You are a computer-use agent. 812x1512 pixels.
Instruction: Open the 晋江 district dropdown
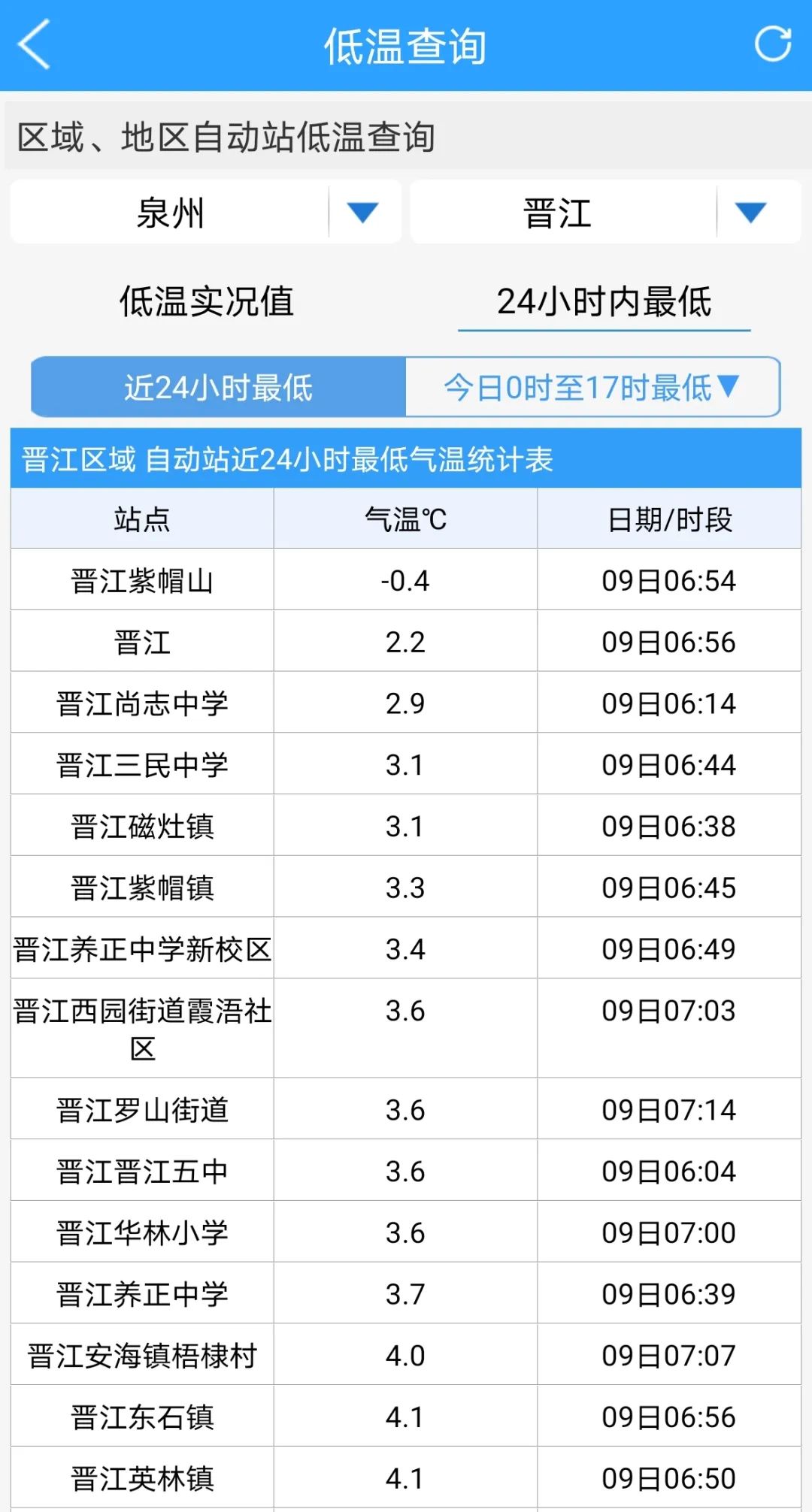[x=605, y=212]
